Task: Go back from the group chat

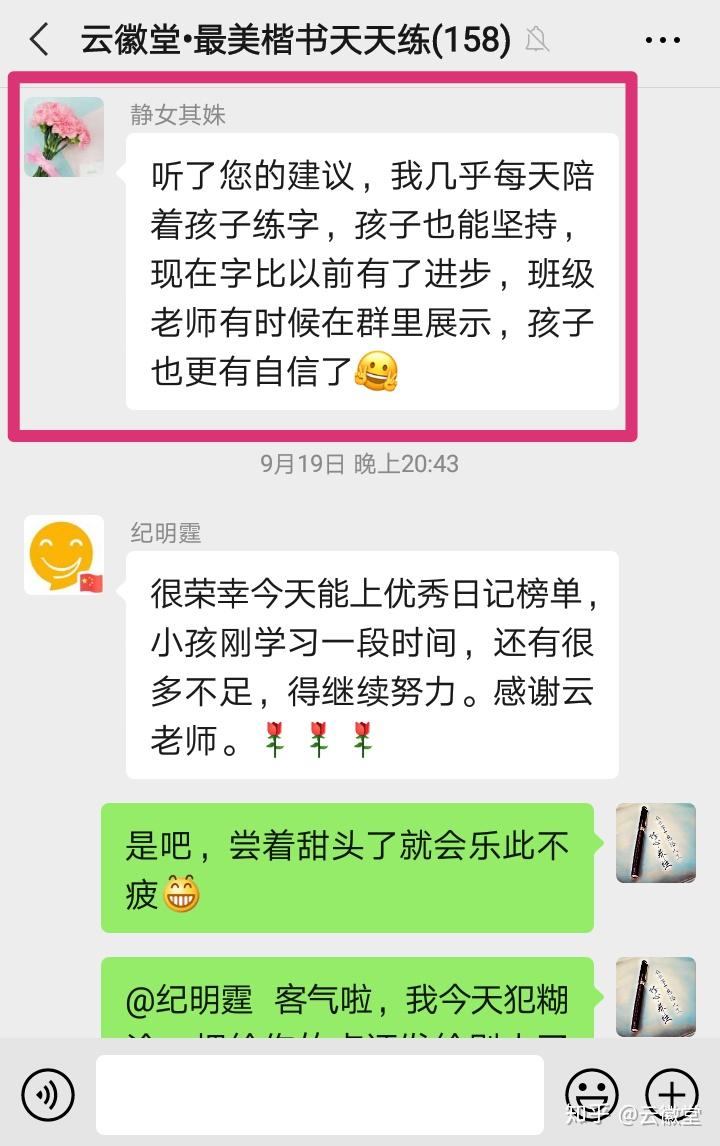Action: click(x=38, y=40)
